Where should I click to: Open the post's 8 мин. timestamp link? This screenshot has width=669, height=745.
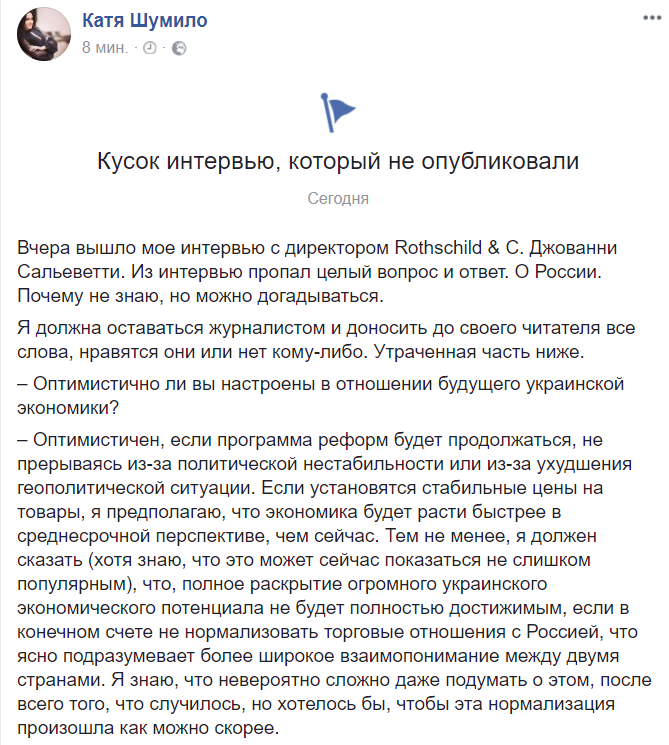coord(104,48)
